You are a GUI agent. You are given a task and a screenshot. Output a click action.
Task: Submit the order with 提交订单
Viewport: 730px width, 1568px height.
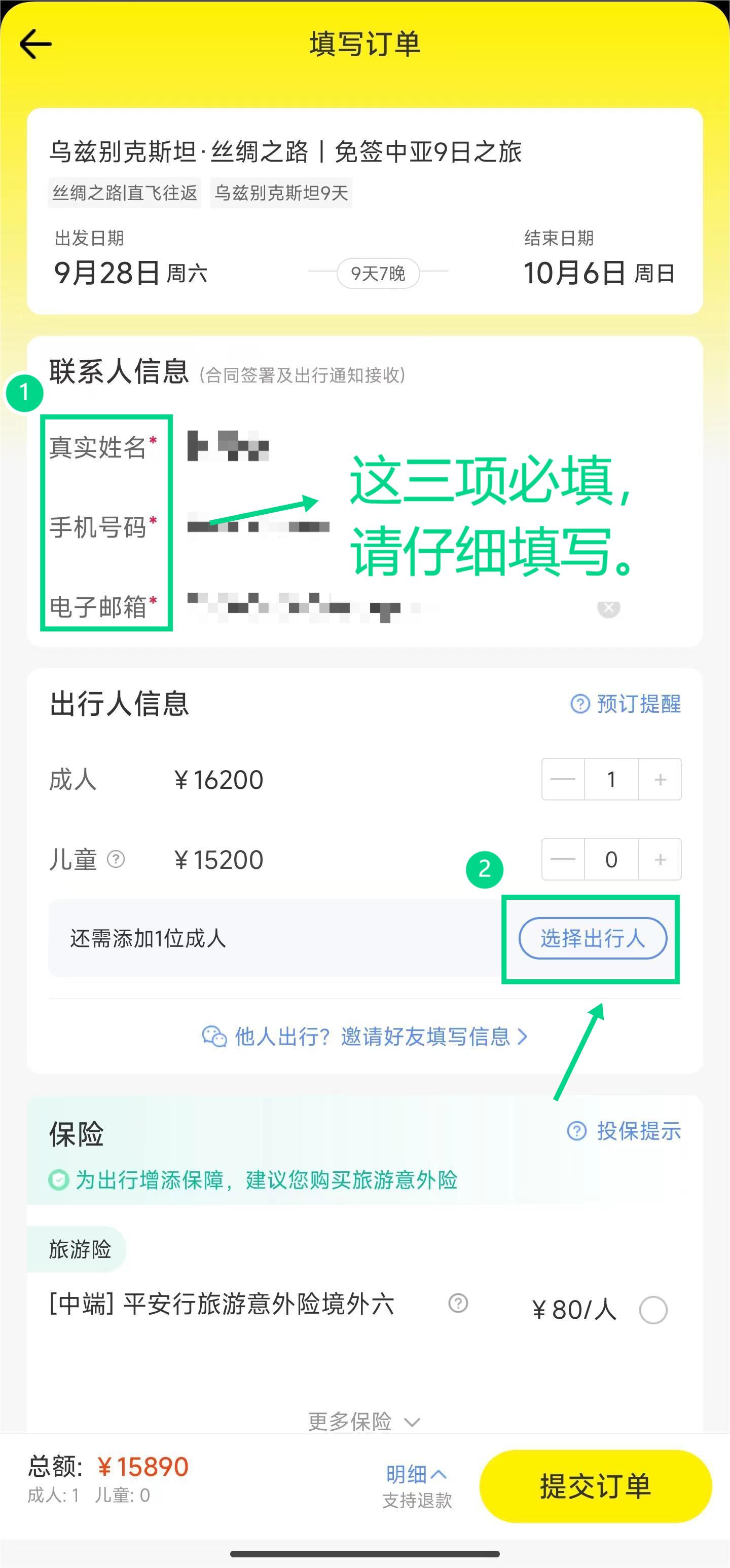[x=595, y=1486]
